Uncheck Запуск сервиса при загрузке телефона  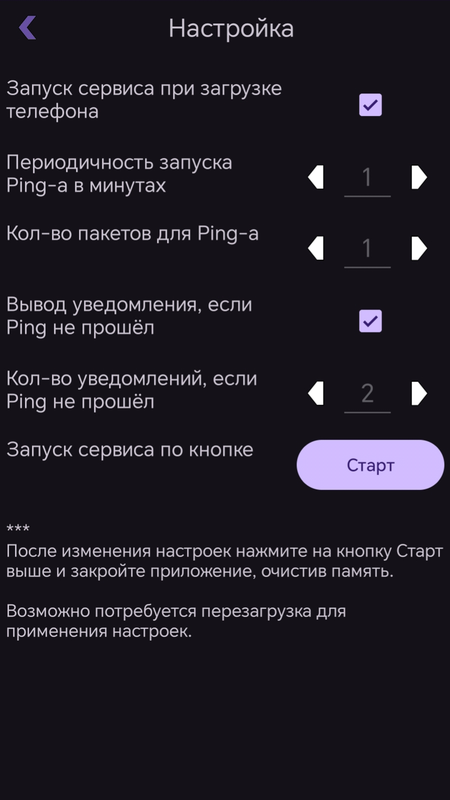[370, 105]
